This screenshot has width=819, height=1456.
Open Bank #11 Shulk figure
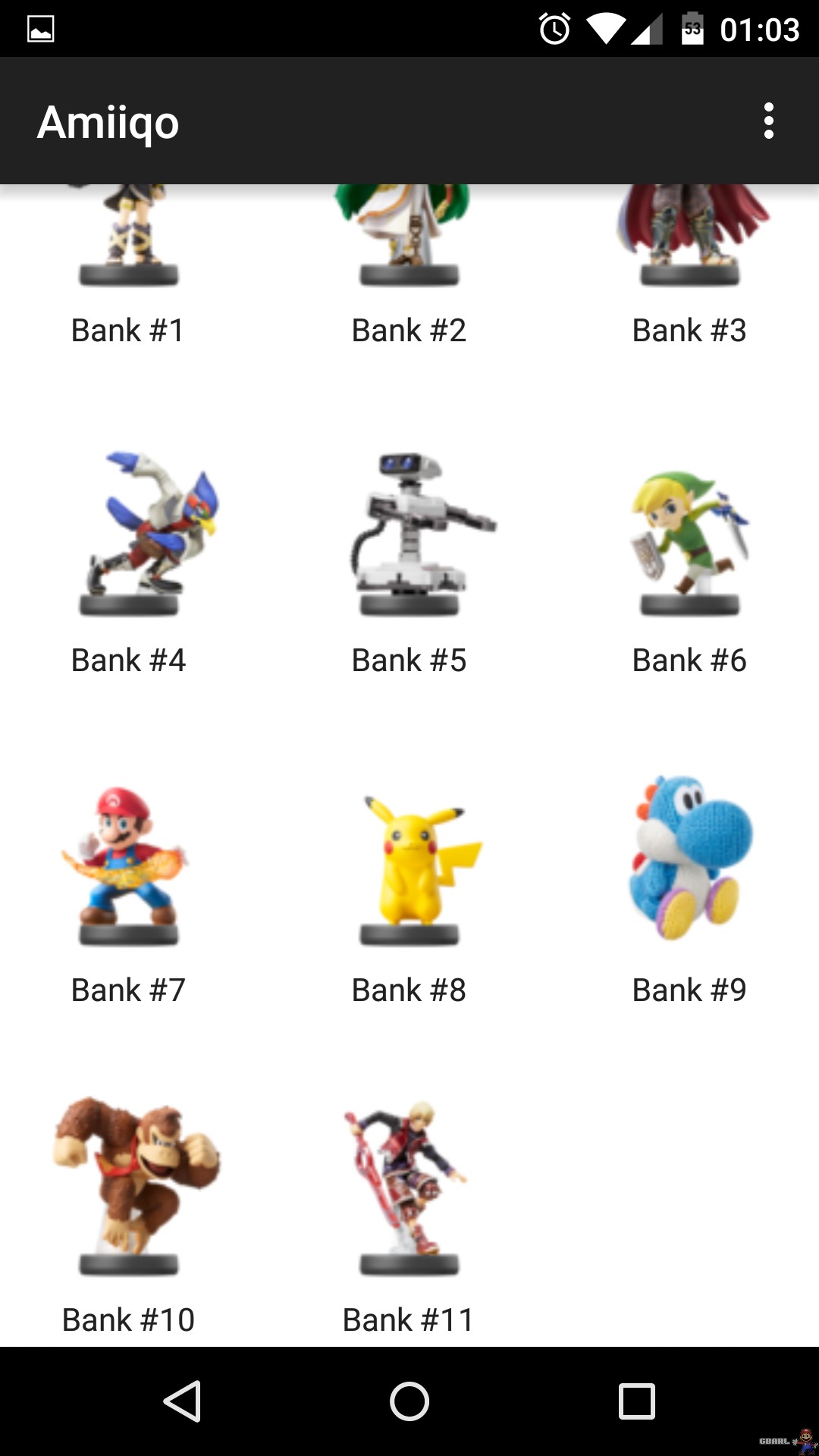pyautogui.click(x=409, y=1213)
